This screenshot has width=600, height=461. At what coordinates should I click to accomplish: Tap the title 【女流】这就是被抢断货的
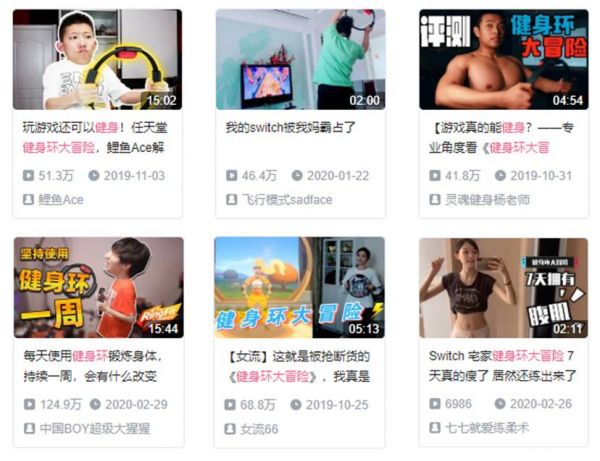(x=299, y=365)
